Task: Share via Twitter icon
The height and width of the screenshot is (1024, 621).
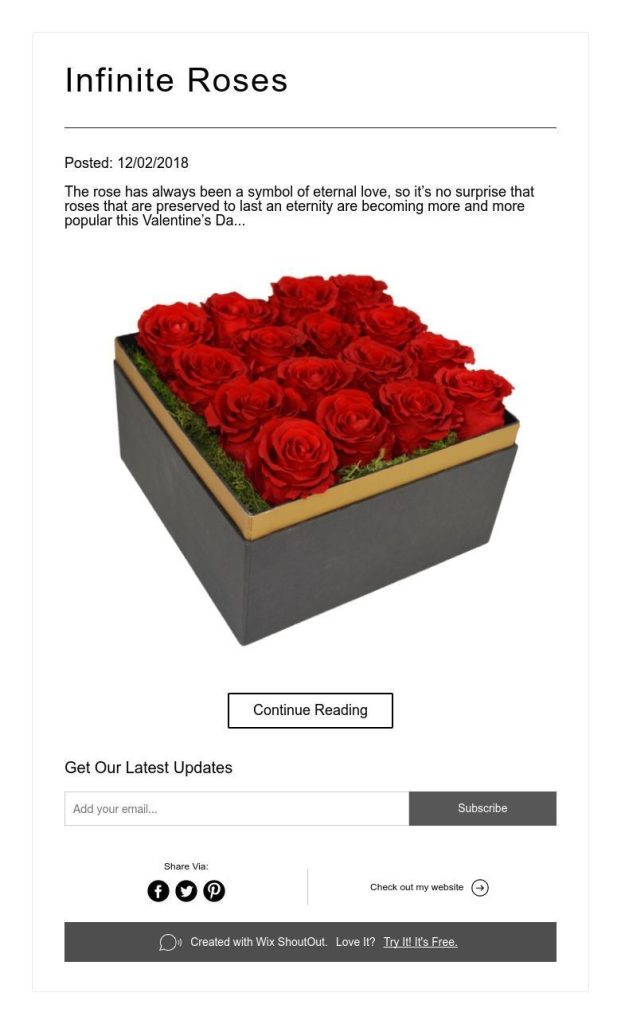Action: pyautogui.click(x=186, y=891)
